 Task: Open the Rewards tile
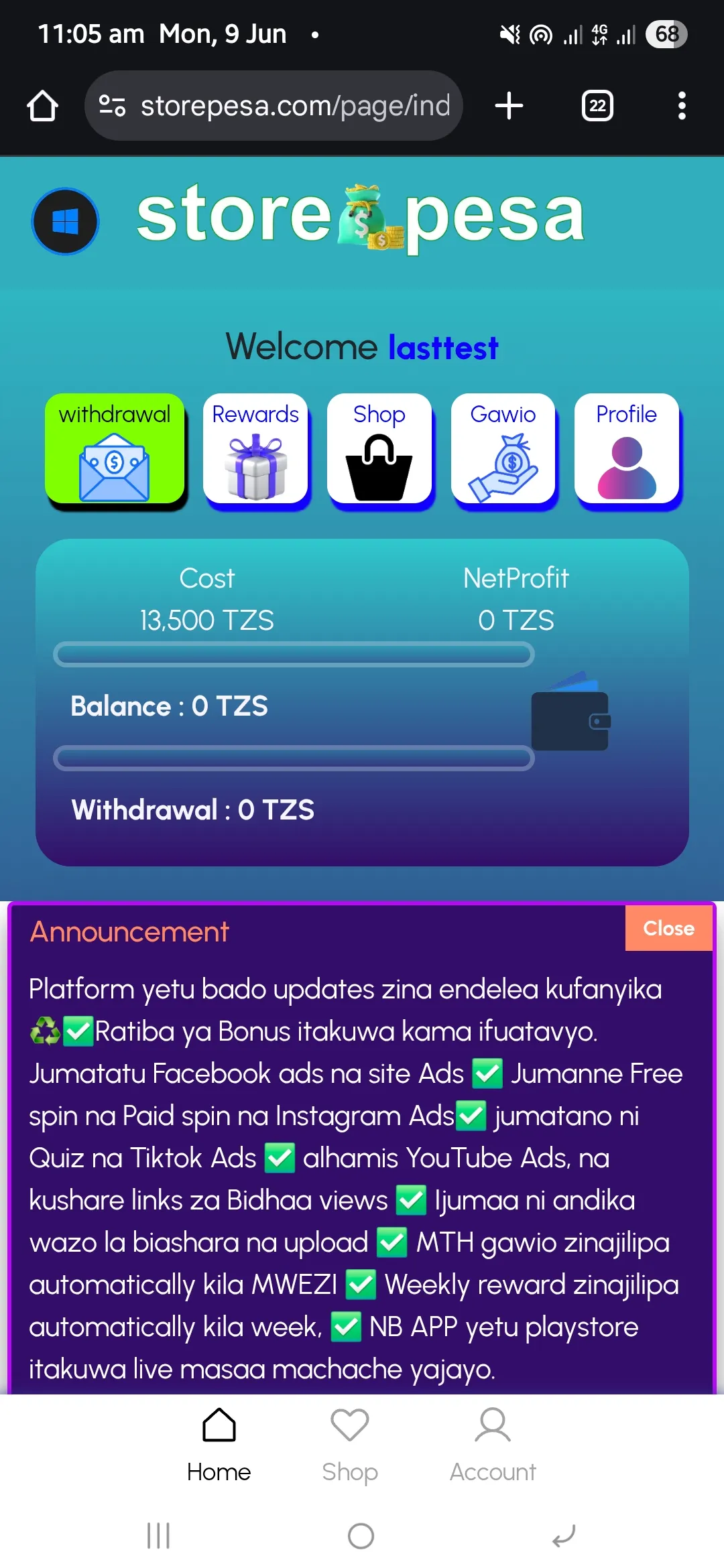(x=255, y=449)
